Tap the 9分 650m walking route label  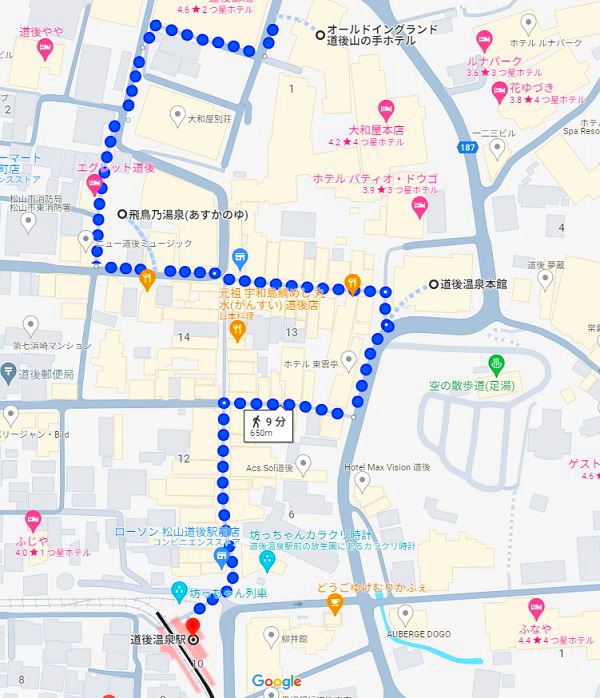point(267,427)
